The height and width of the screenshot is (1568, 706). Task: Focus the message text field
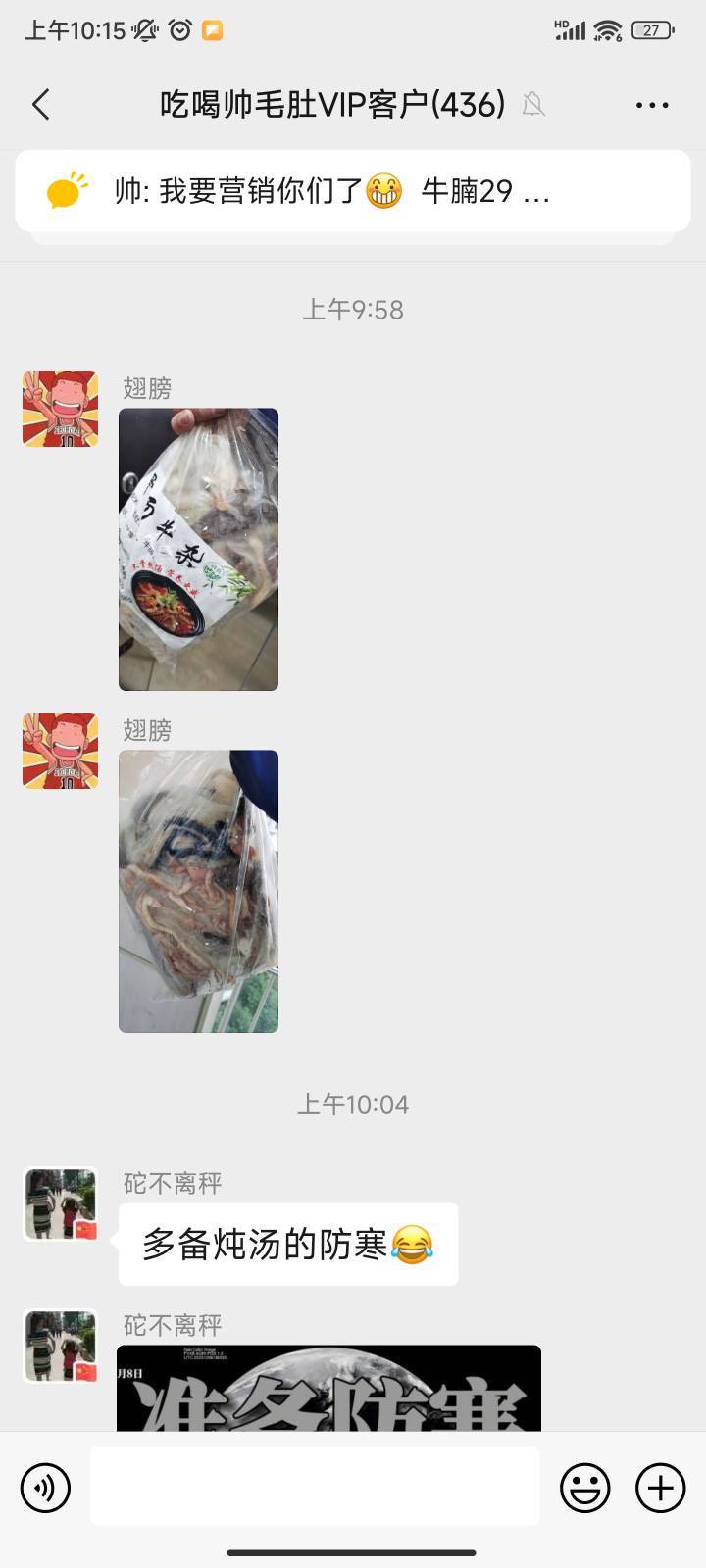315,1487
